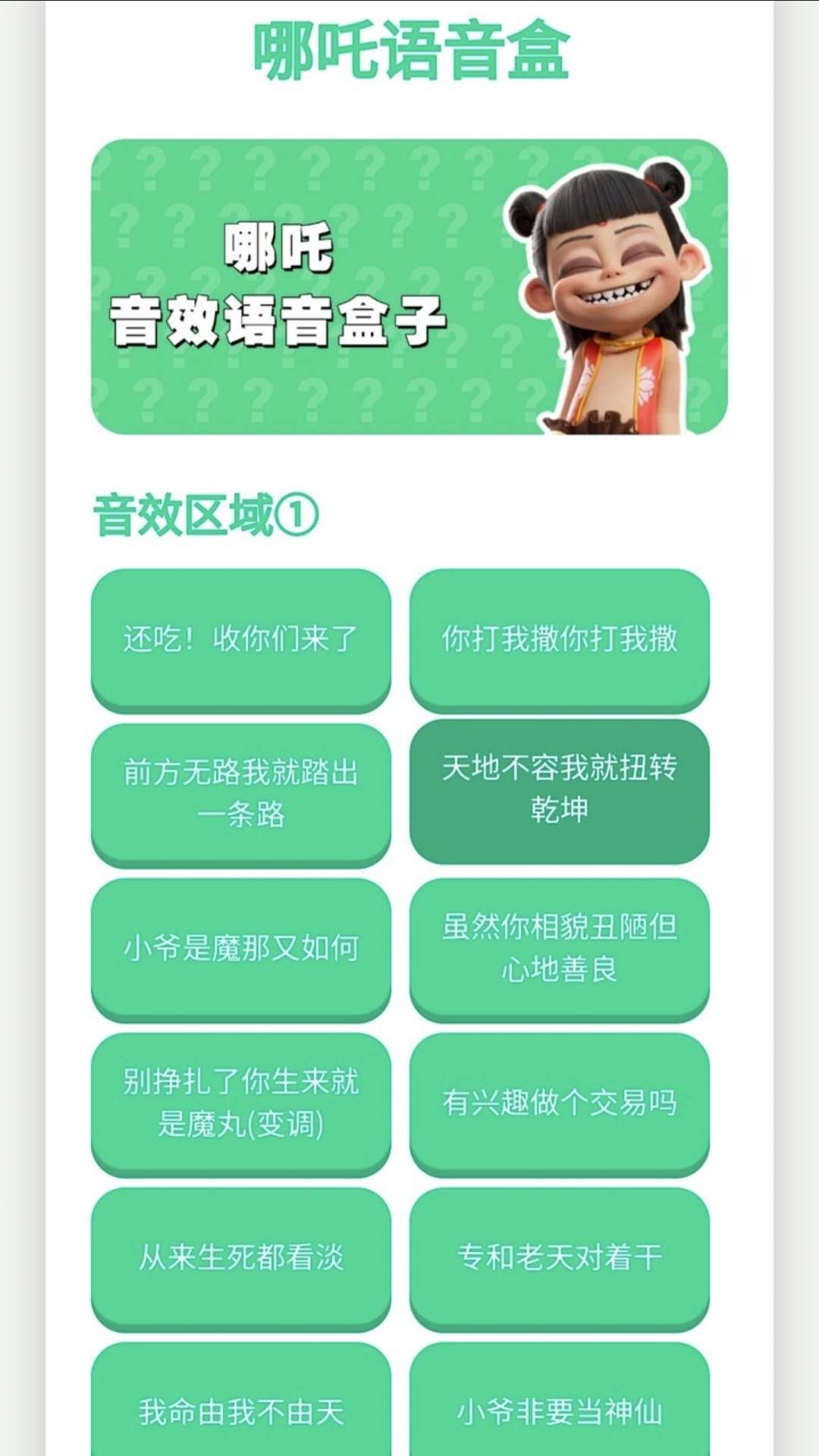Select the 天地不容我就扭转乾坤 sound
Viewport: 819px width, 1456px height.
560,789
